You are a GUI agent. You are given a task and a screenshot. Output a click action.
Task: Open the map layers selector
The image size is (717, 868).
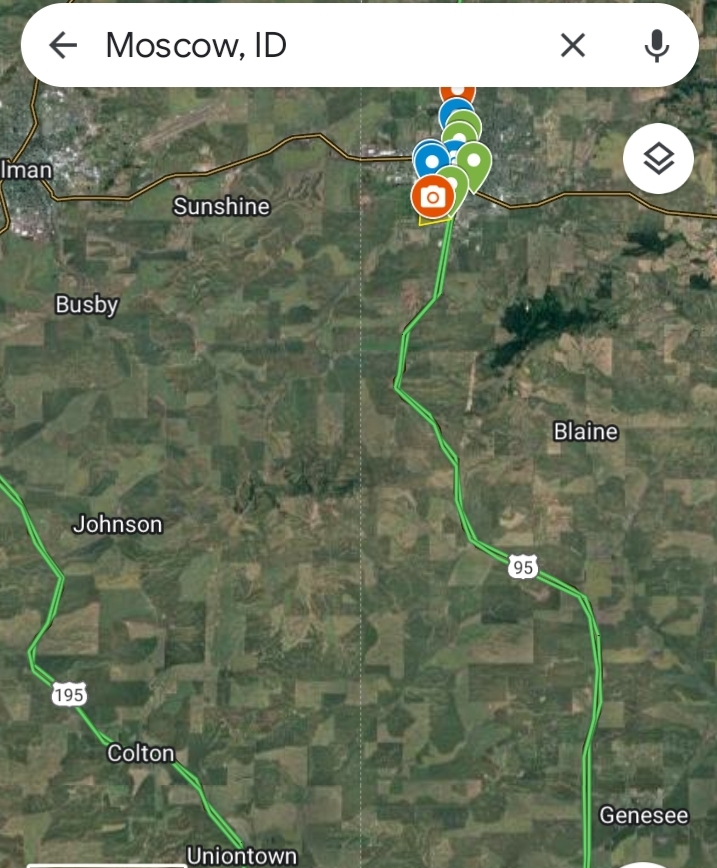click(658, 158)
